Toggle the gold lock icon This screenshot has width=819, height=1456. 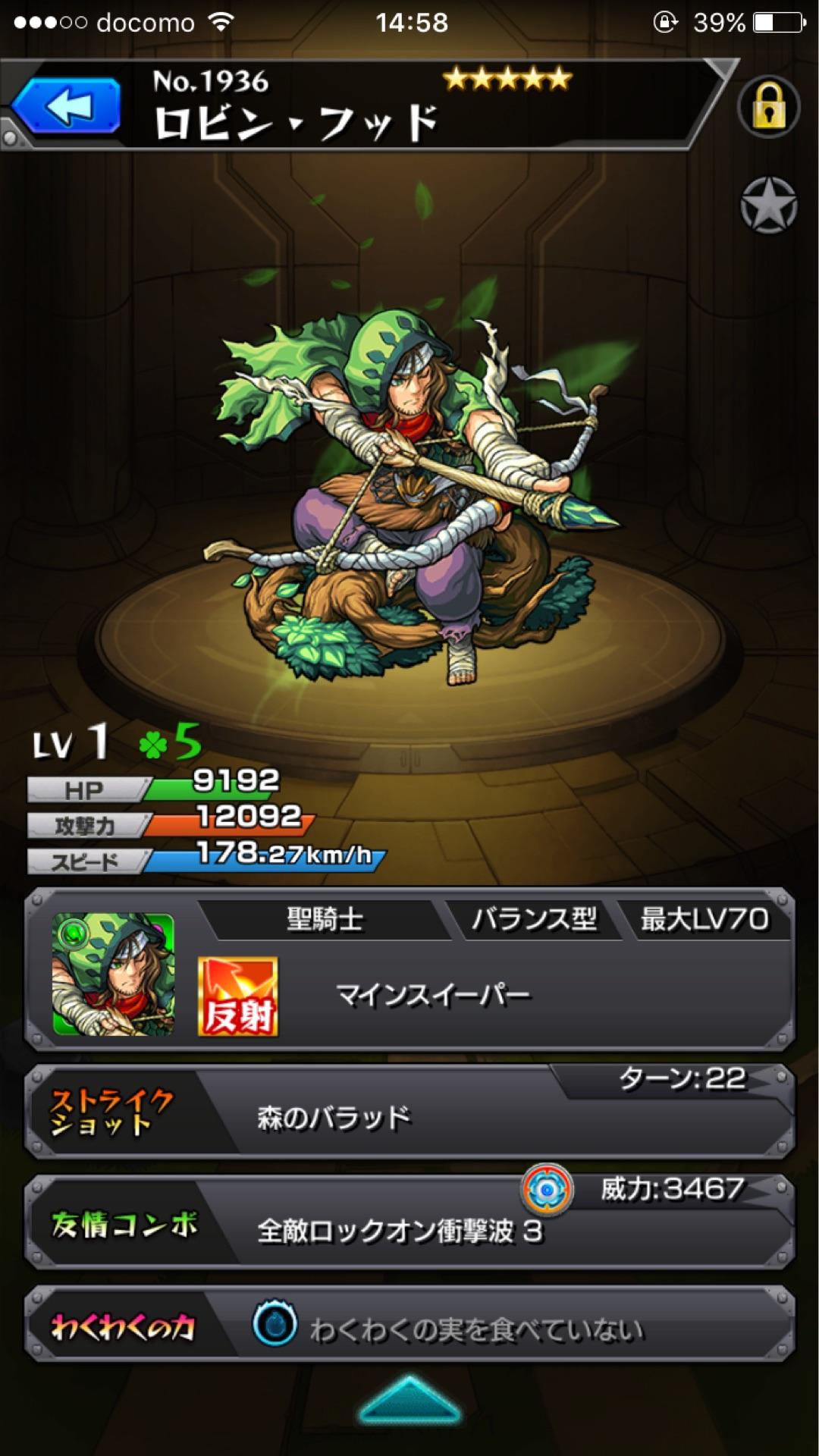point(768,107)
